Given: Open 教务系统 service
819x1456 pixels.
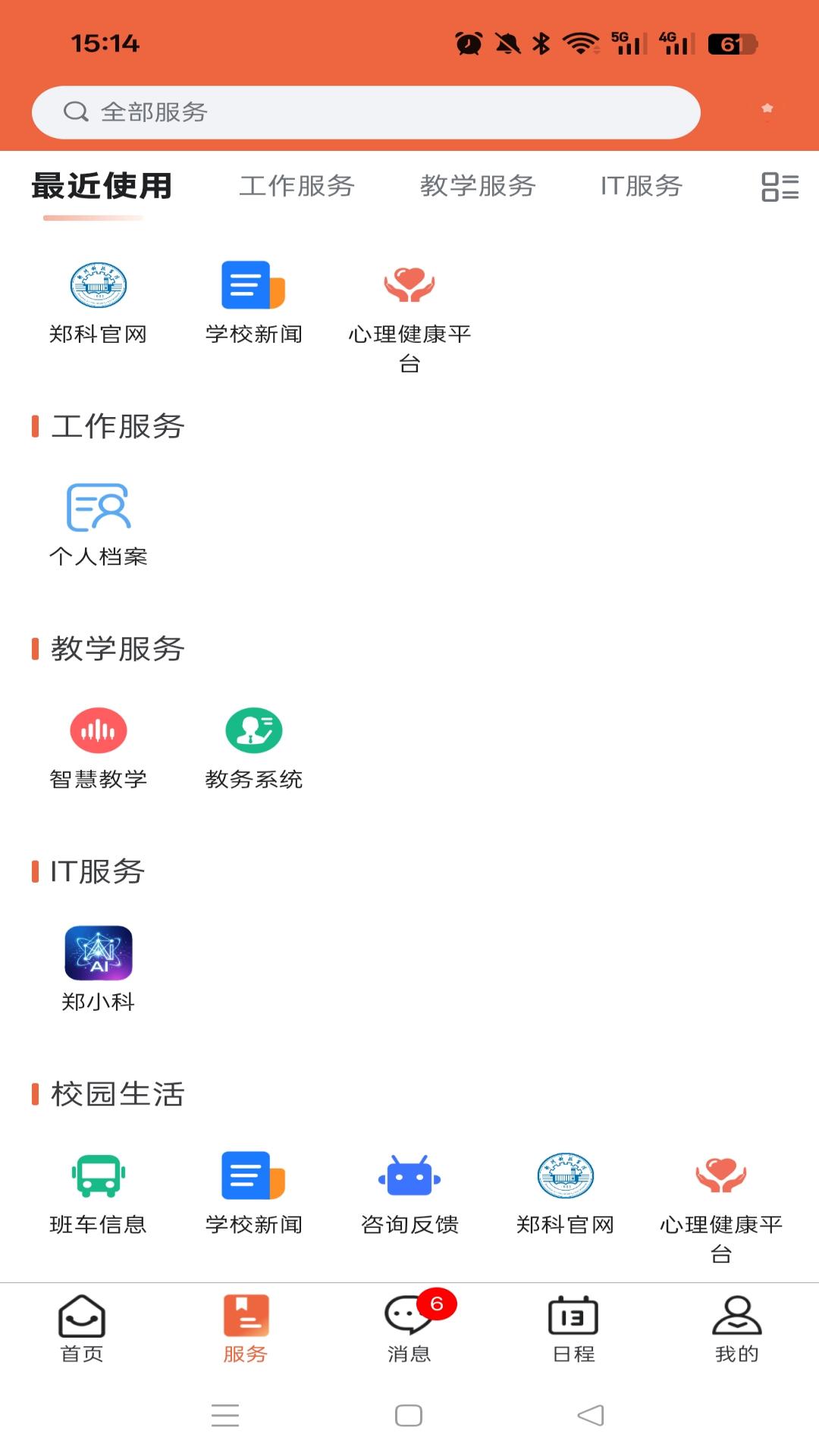Looking at the screenshot, I should point(254,746).
